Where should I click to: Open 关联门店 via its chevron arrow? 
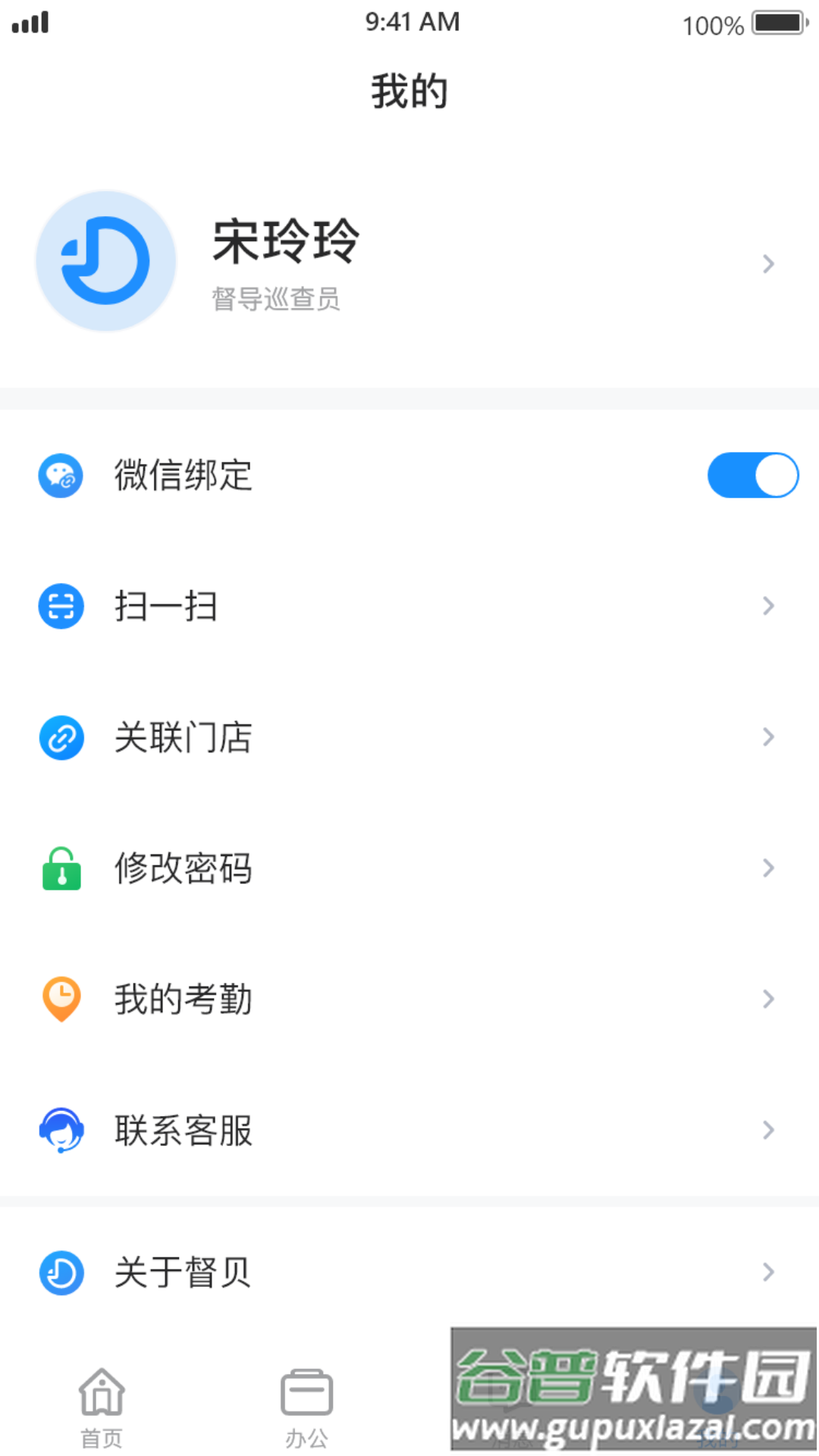click(x=767, y=737)
